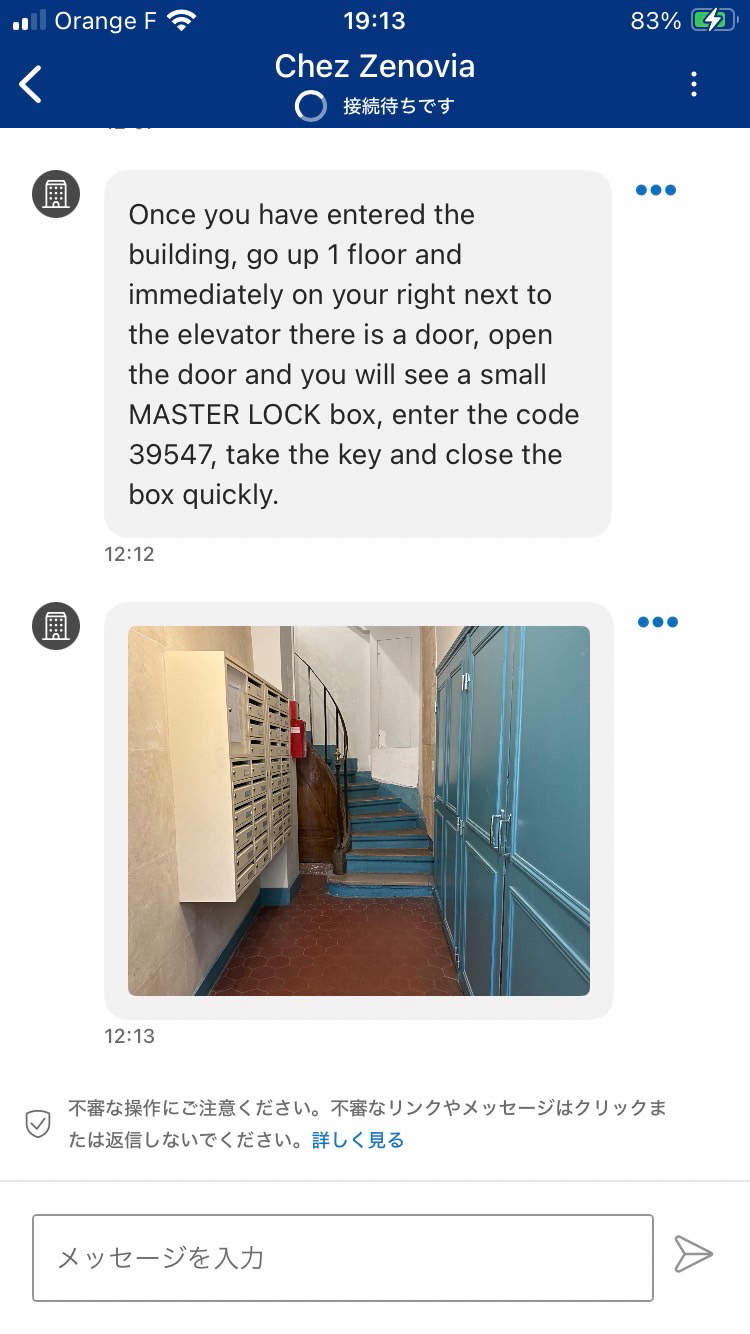Go back using the header arrow
This screenshot has width=750, height=1334.
click(x=31, y=85)
